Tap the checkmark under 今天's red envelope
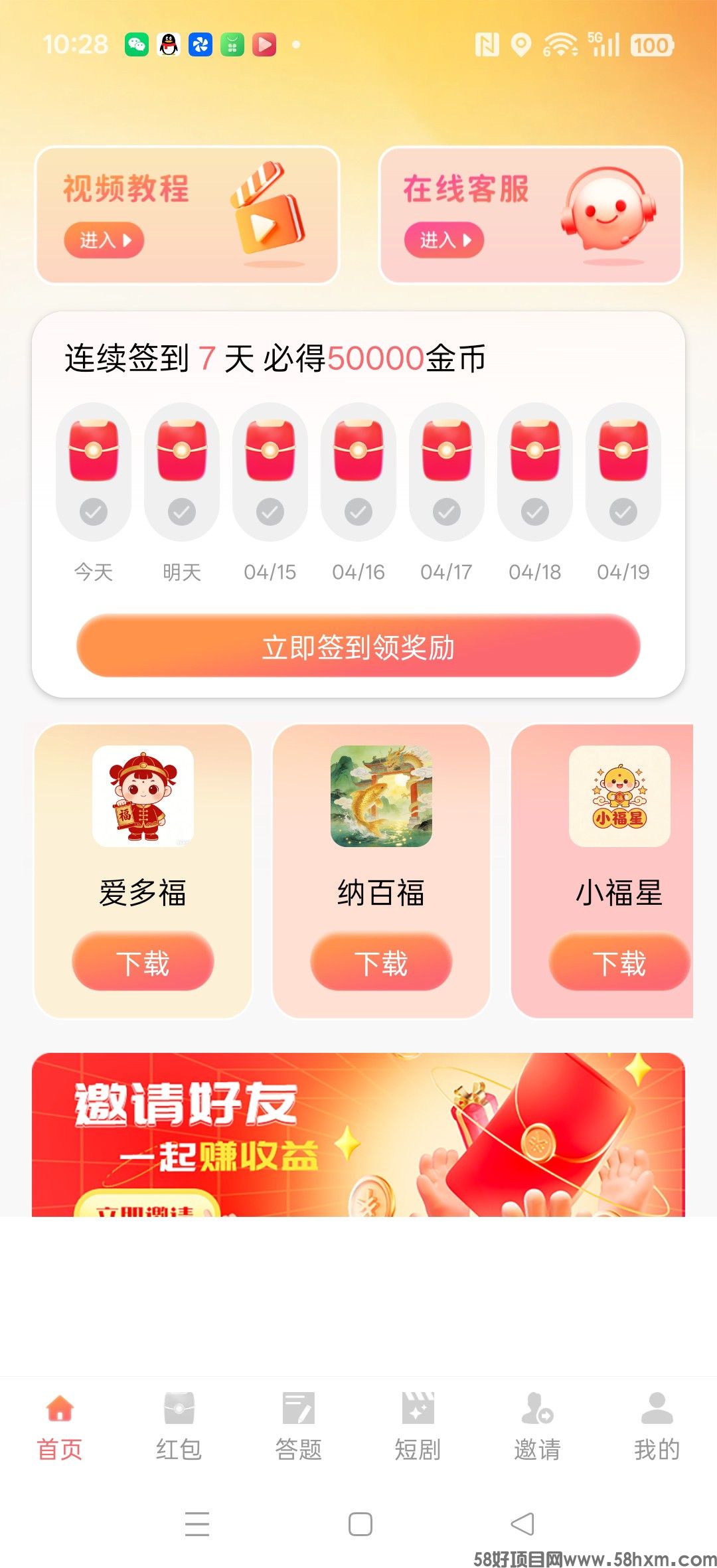 93,512
